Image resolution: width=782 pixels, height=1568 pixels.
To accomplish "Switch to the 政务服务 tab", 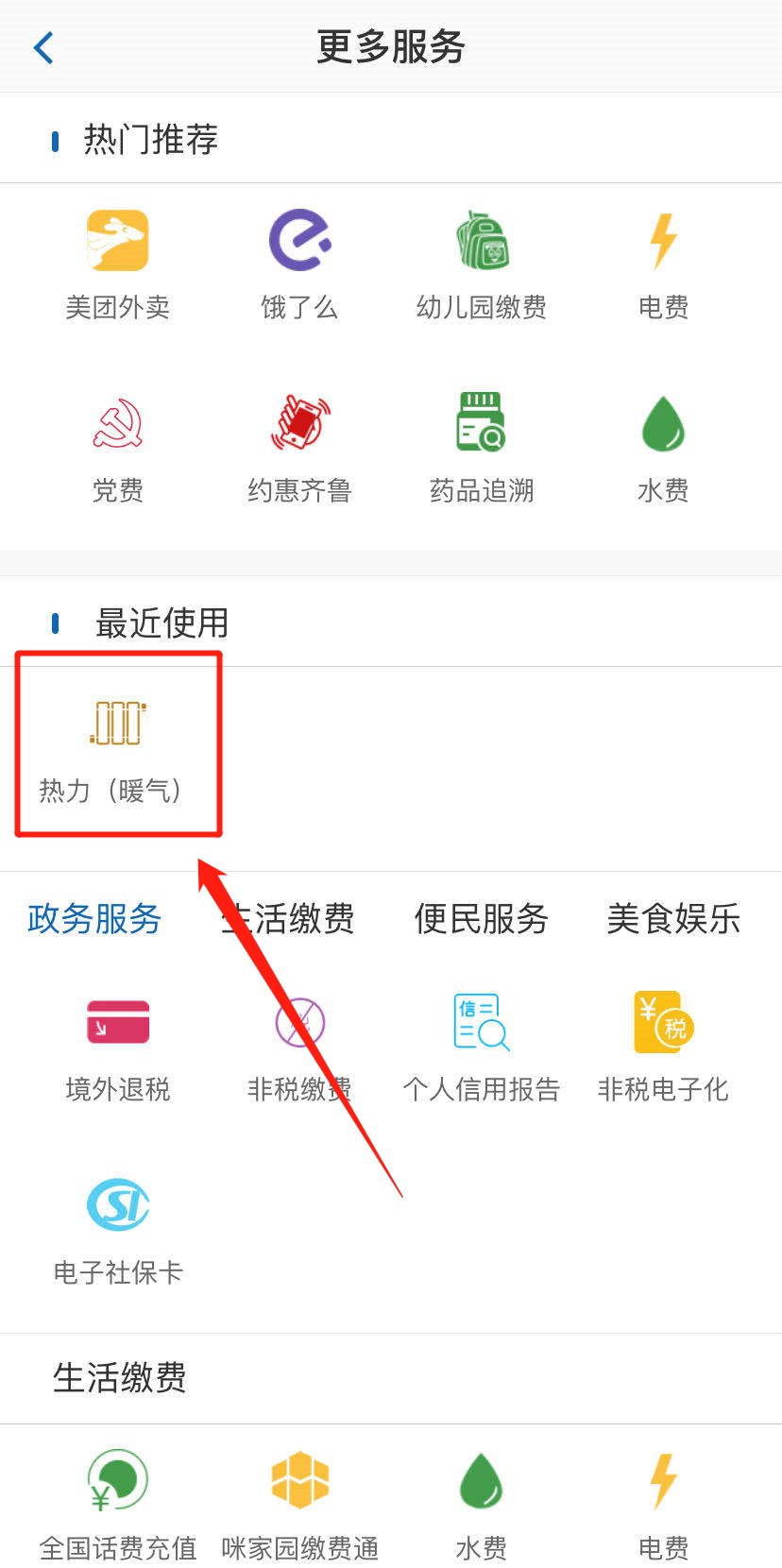I will tap(94, 918).
